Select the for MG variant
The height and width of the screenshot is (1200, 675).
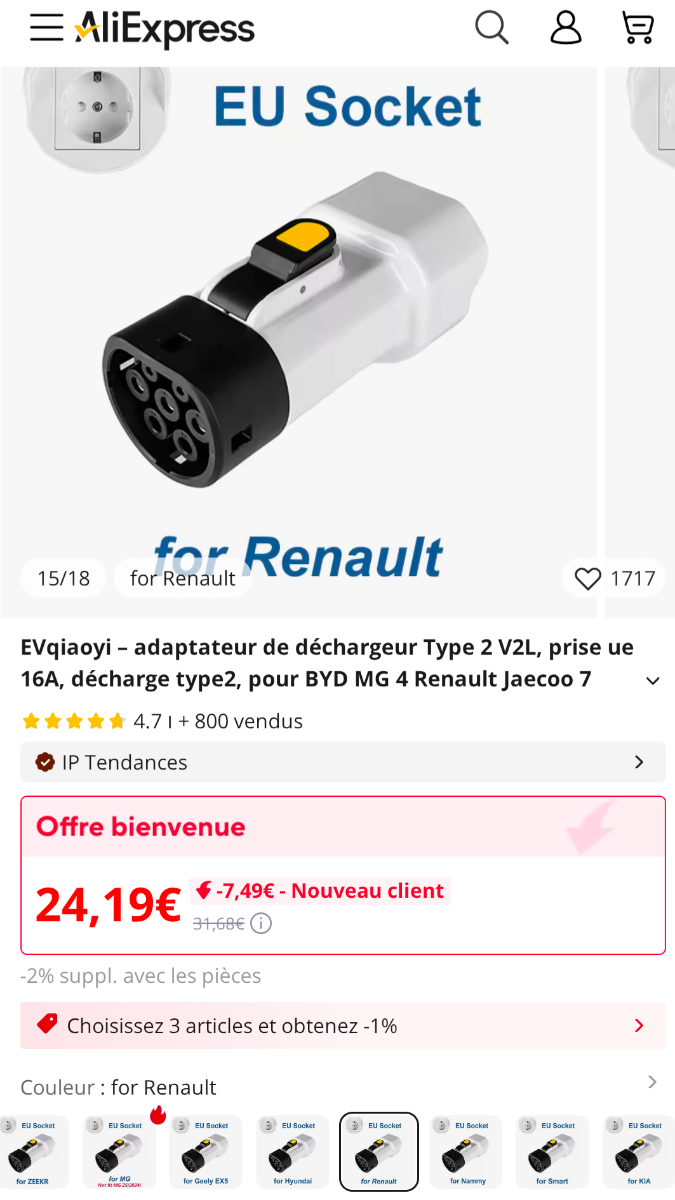tap(120, 1152)
